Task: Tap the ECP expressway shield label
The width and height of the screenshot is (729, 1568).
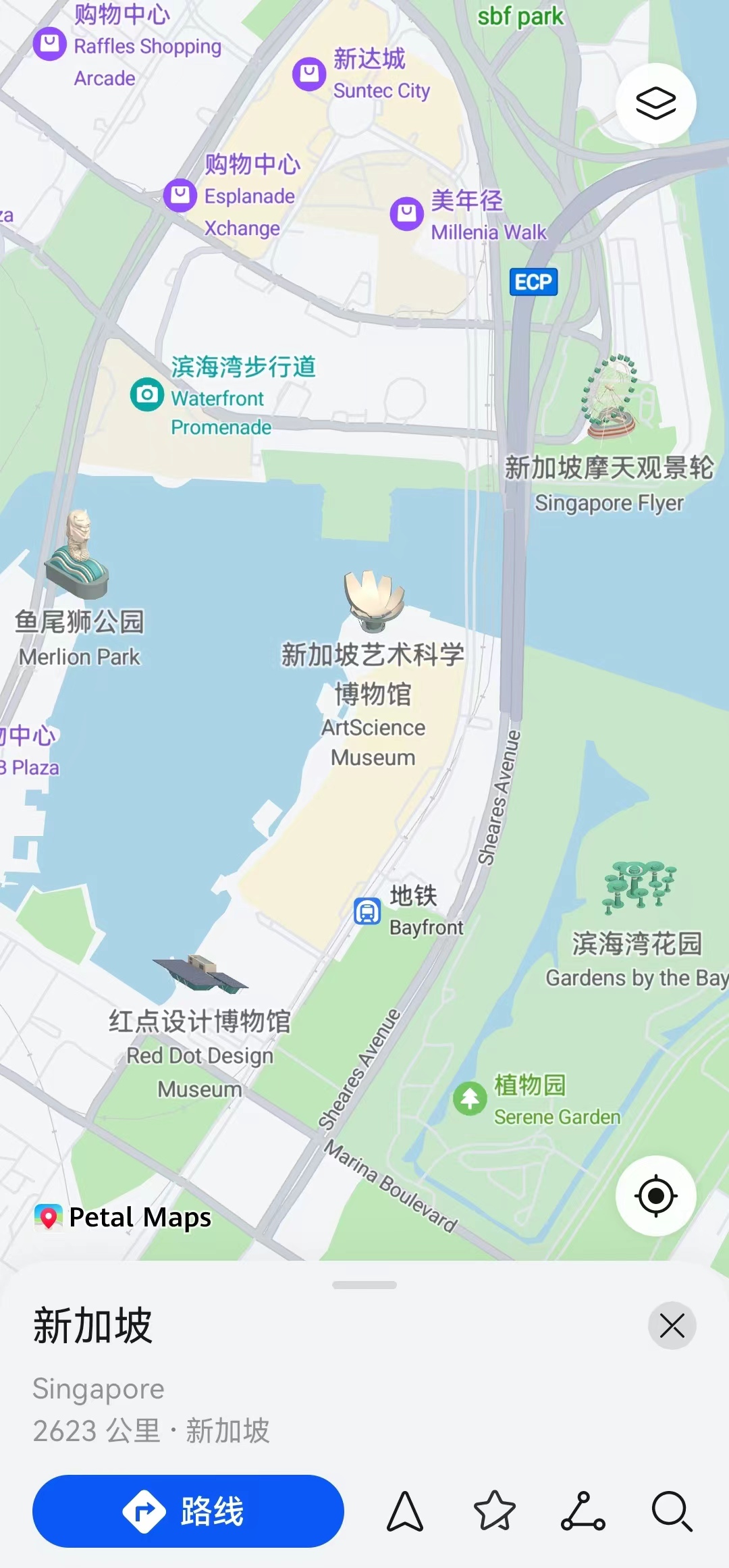Action: [533, 282]
